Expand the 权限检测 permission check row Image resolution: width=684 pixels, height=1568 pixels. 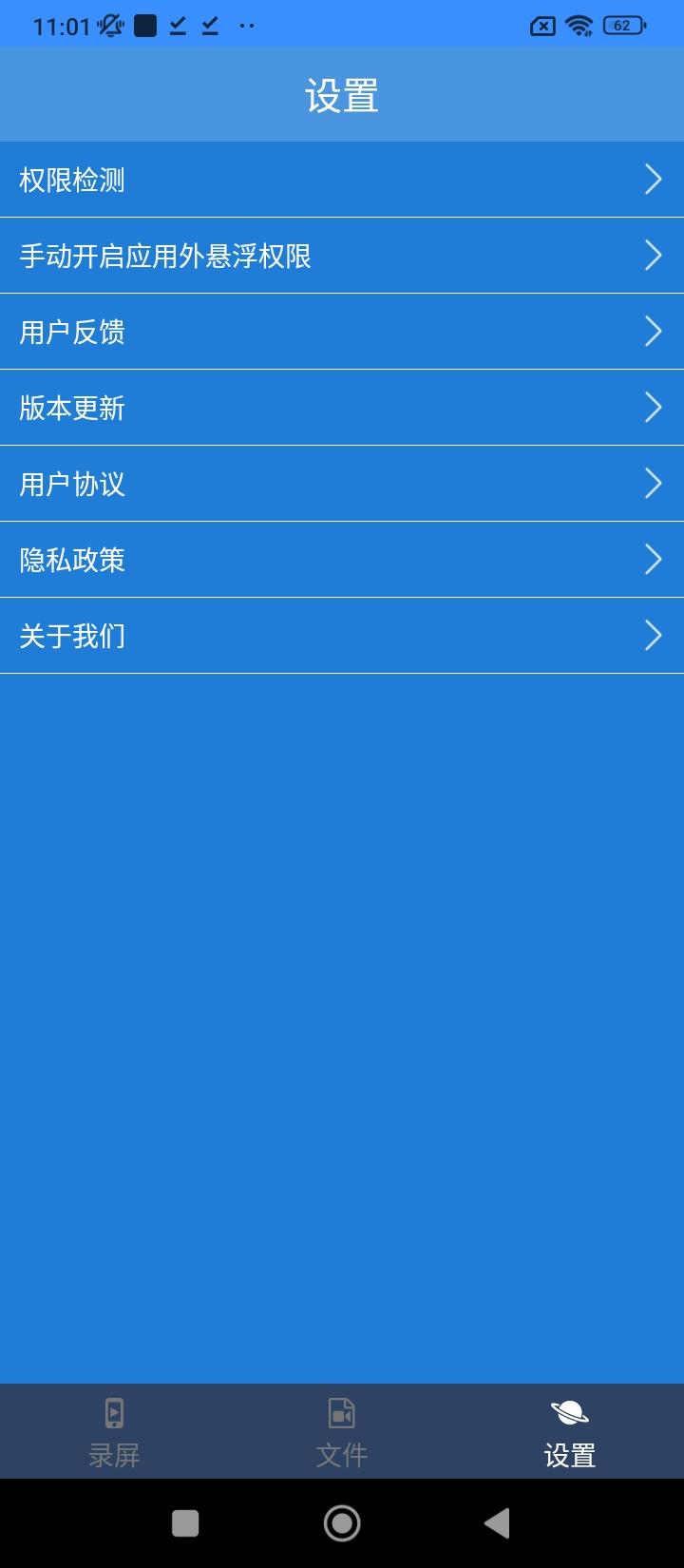(x=342, y=179)
